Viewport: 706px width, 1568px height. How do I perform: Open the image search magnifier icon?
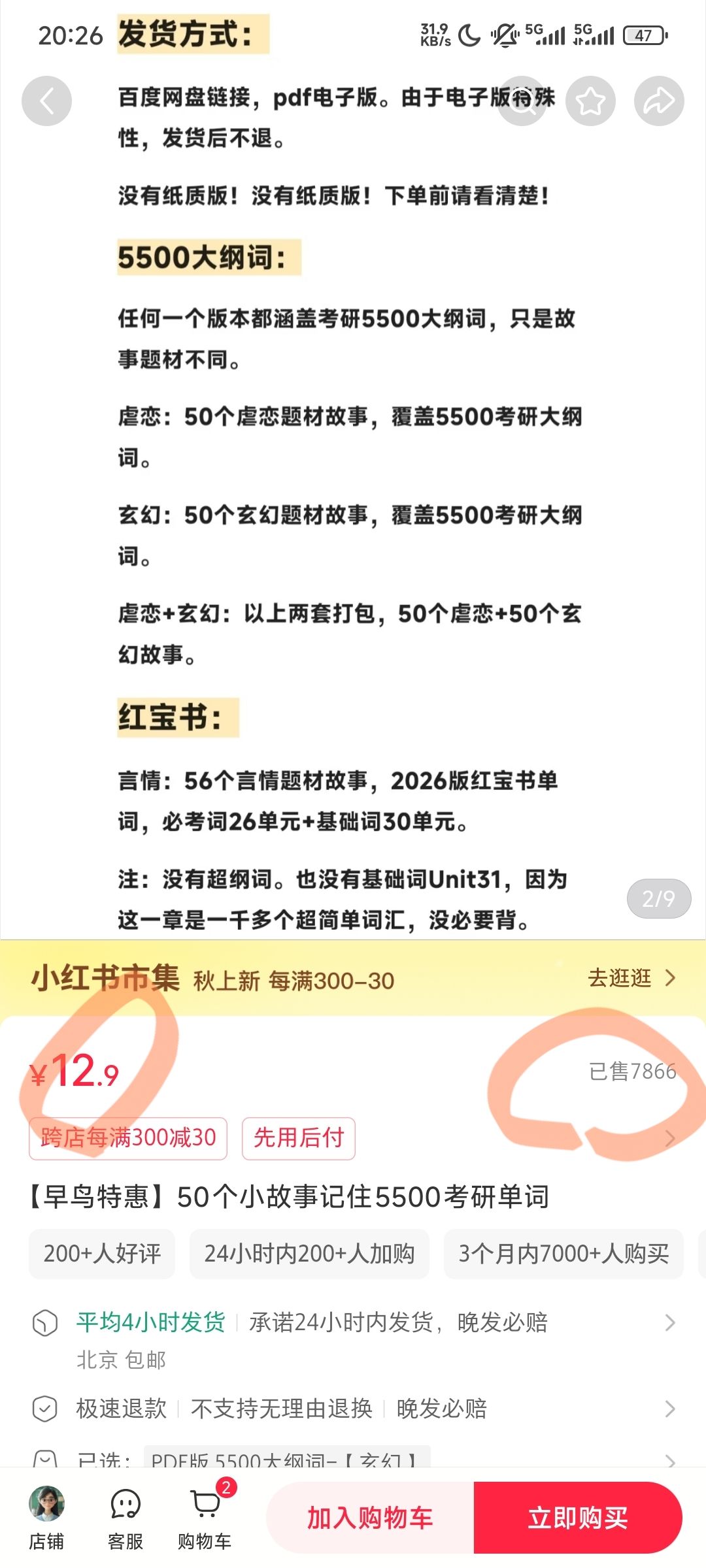tap(522, 101)
